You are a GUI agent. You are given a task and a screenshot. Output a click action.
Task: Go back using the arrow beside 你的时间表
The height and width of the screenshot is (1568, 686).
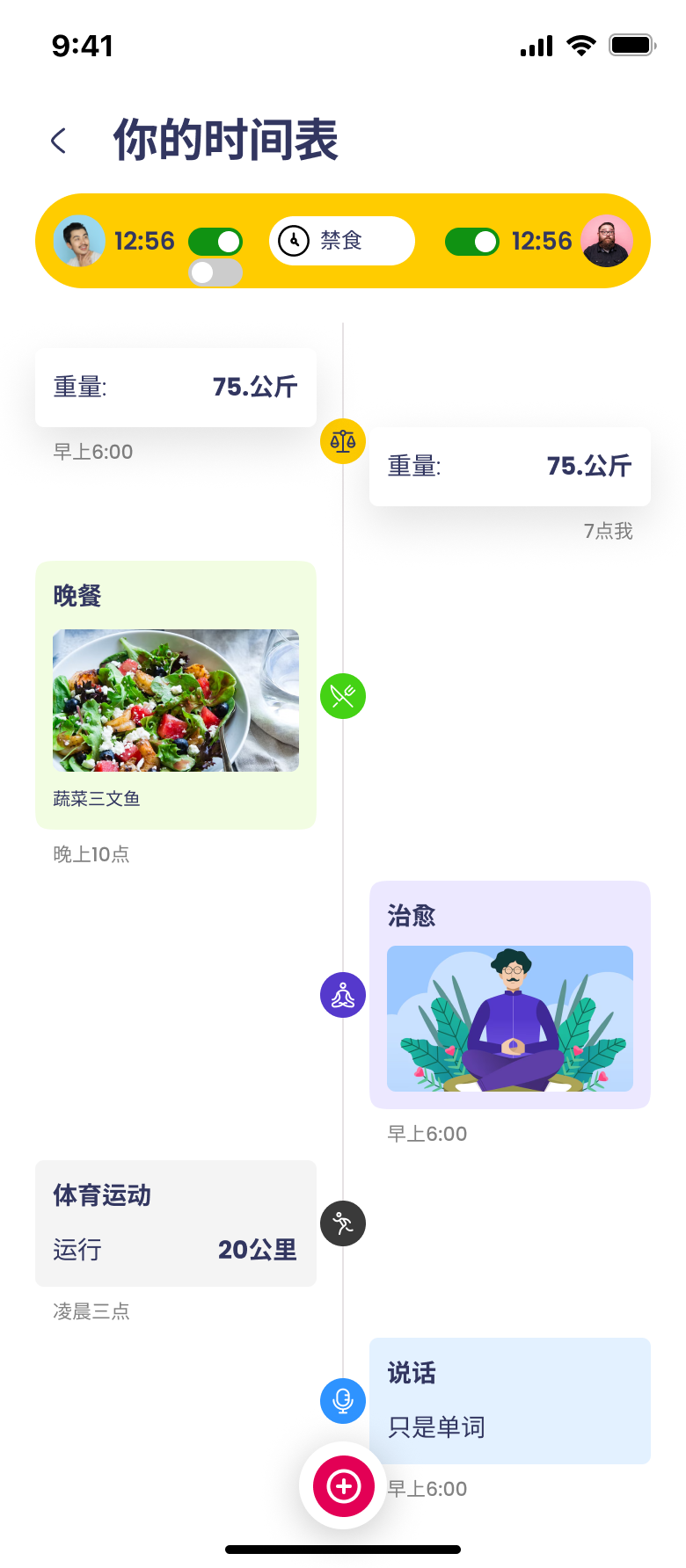(x=59, y=141)
